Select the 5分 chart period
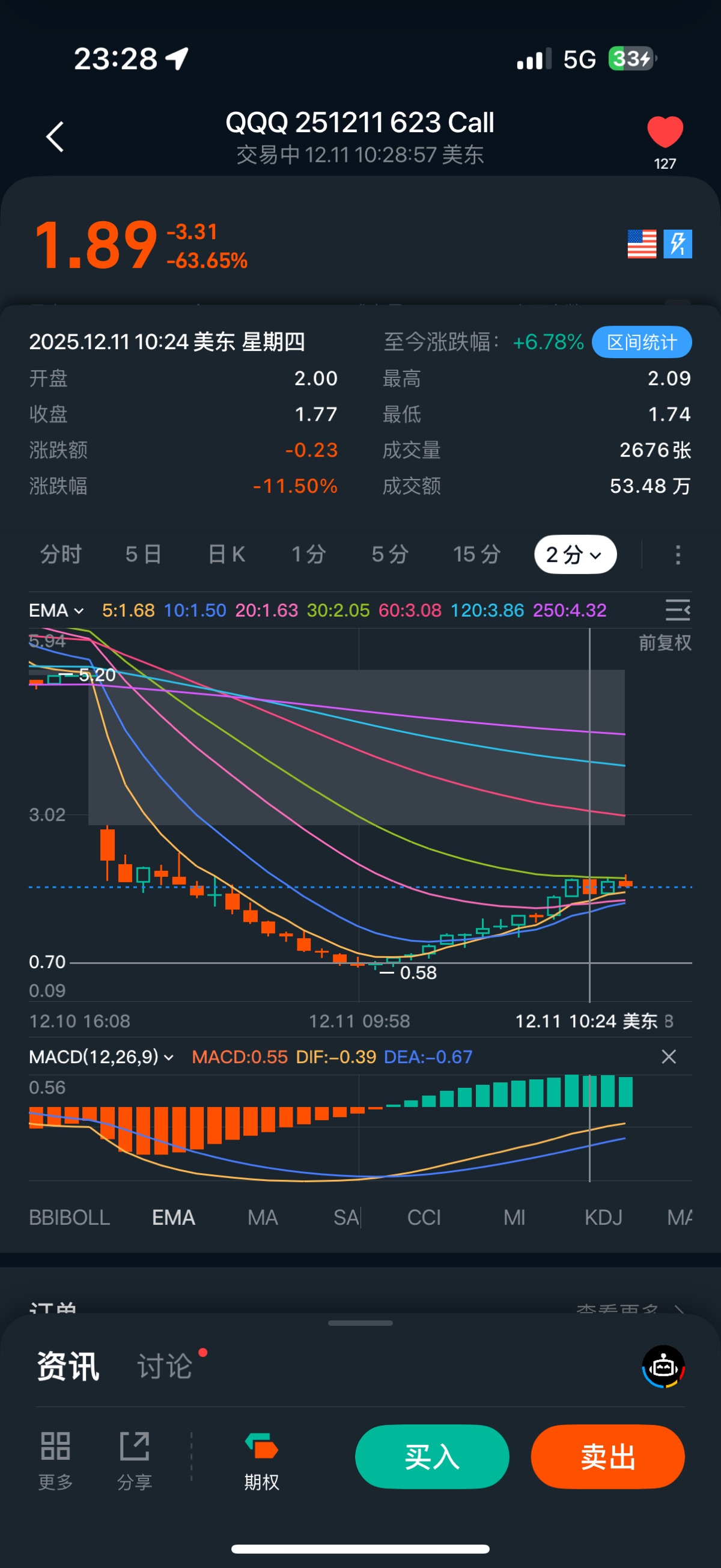The height and width of the screenshot is (1568, 721). click(x=389, y=555)
